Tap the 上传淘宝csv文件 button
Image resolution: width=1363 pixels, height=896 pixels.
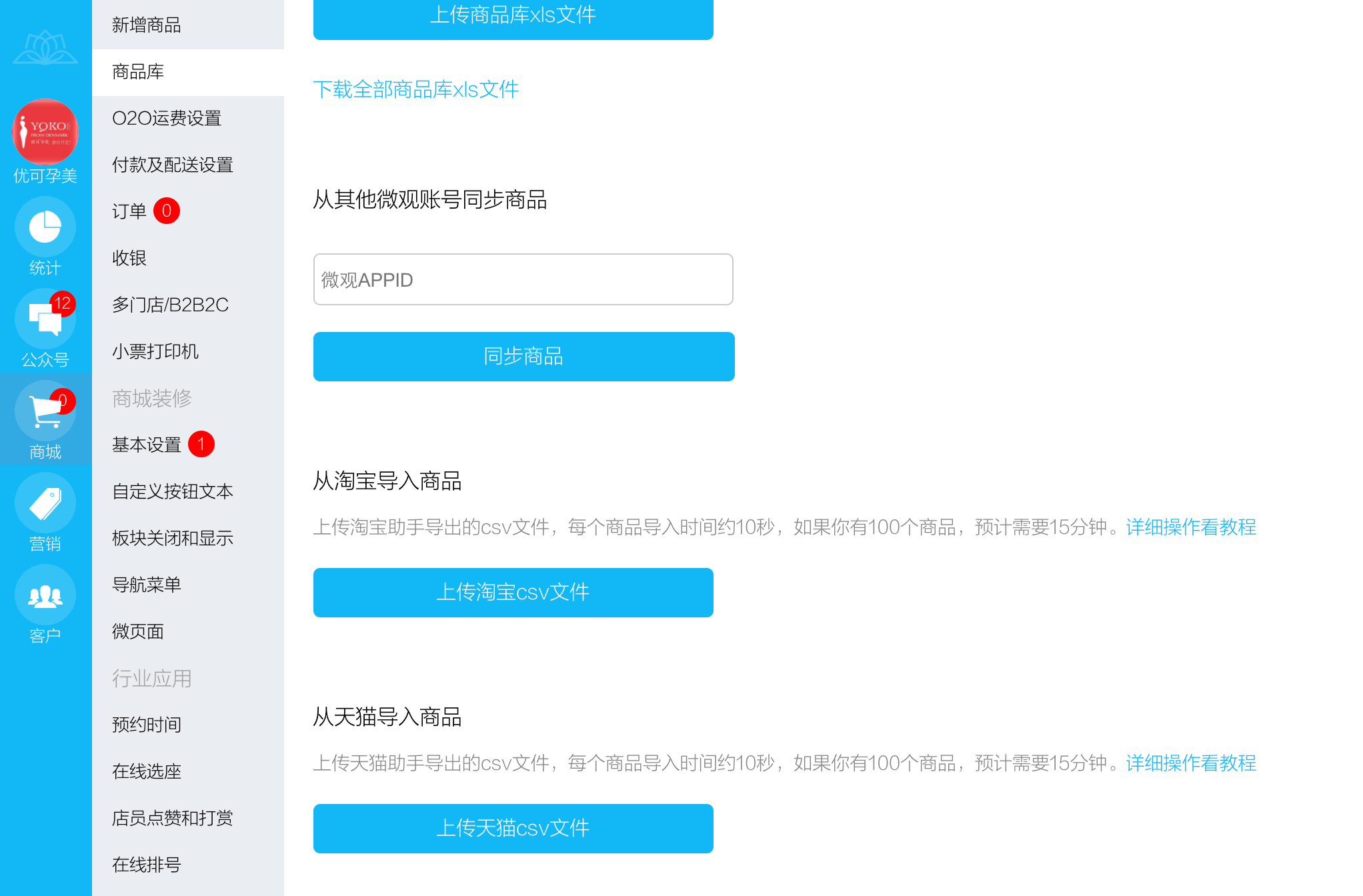point(513,593)
